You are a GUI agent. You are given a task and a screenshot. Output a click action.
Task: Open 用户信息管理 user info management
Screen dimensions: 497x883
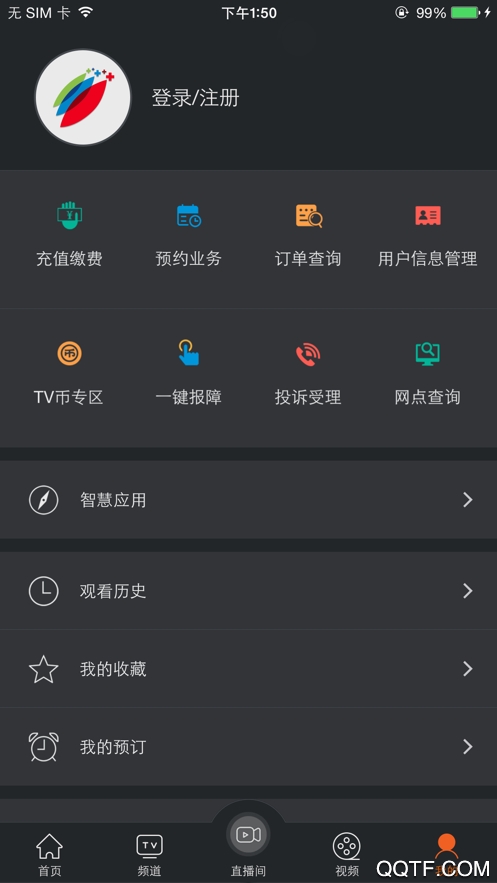point(428,237)
